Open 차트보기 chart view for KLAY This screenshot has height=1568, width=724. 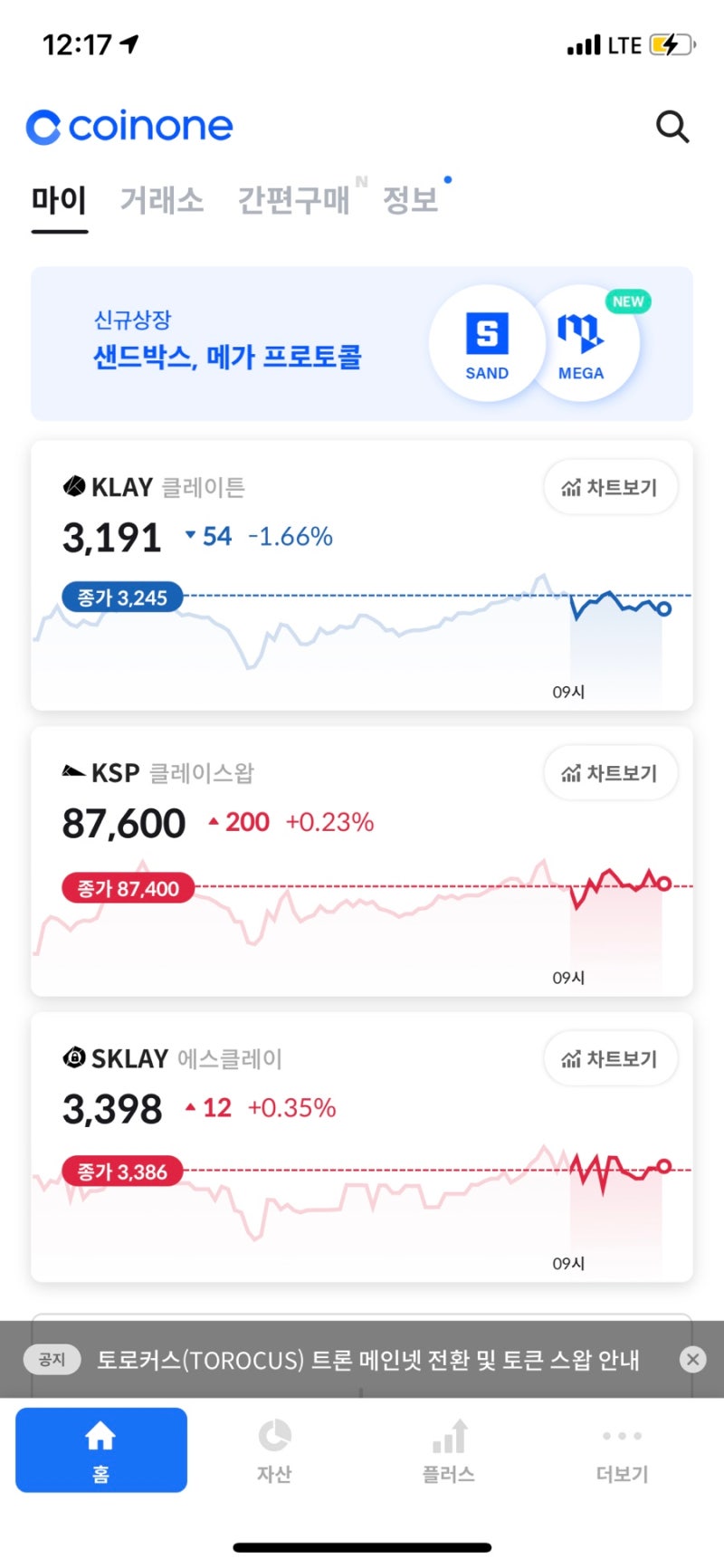611,486
